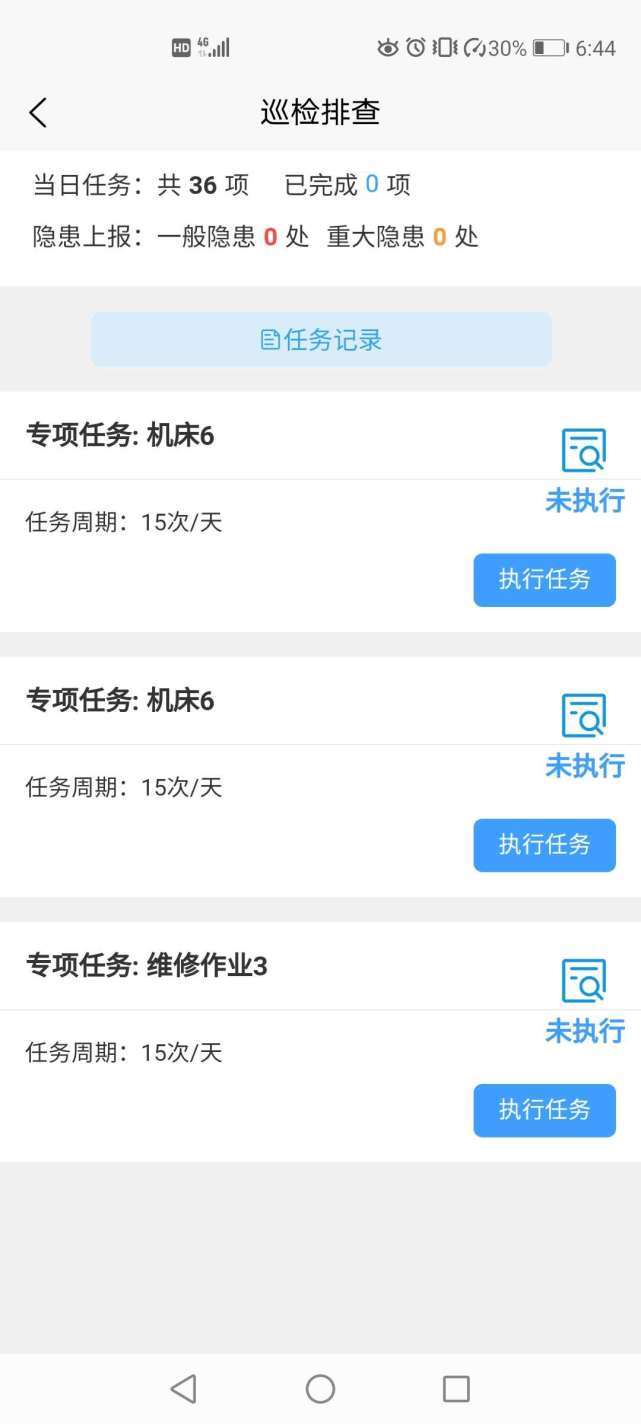Tap 执行任务 for 维修作业3
641x1424 pixels.
pos(544,1109)
